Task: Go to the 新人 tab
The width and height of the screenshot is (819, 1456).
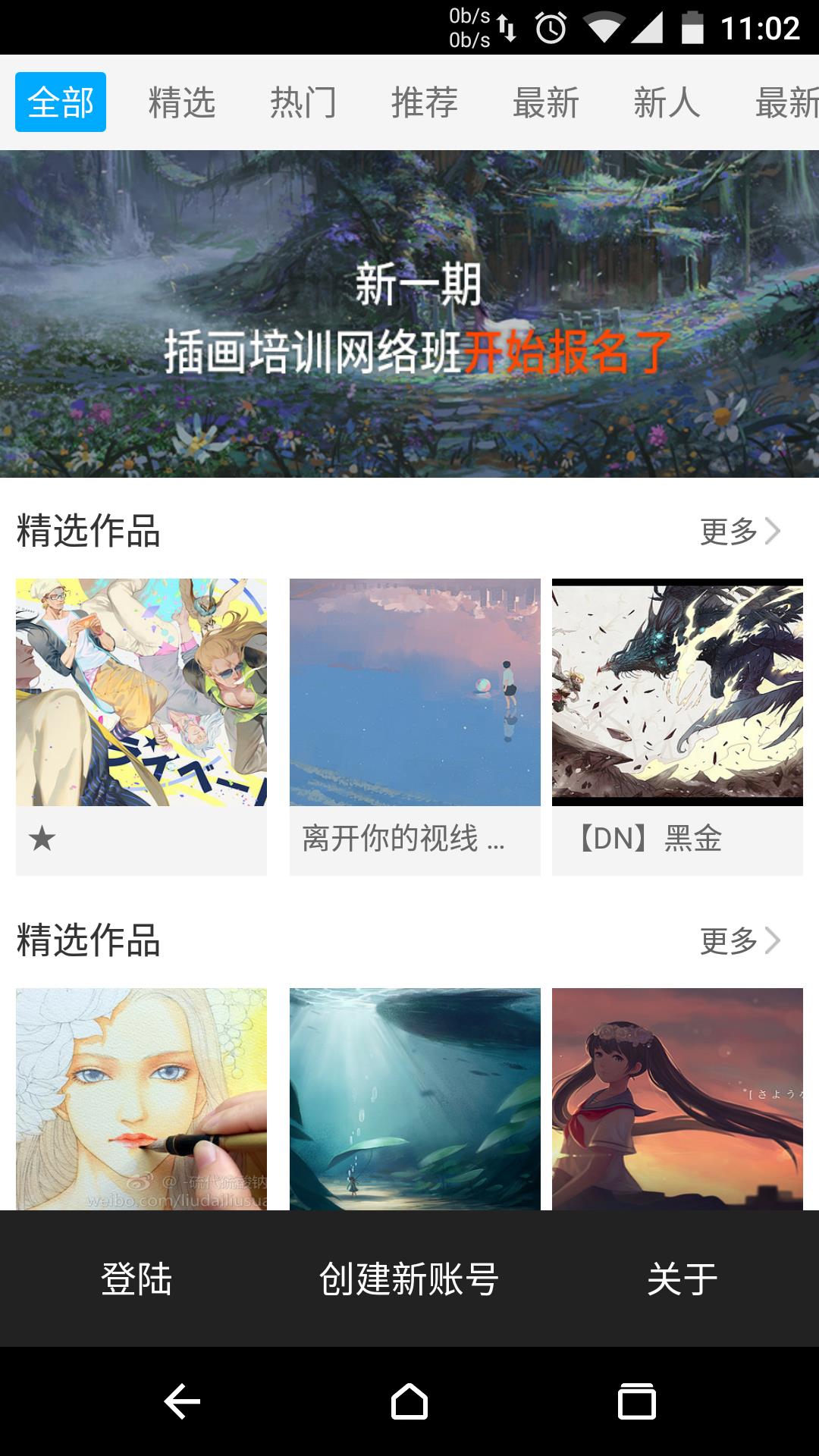Action: (x=667, y=102)
